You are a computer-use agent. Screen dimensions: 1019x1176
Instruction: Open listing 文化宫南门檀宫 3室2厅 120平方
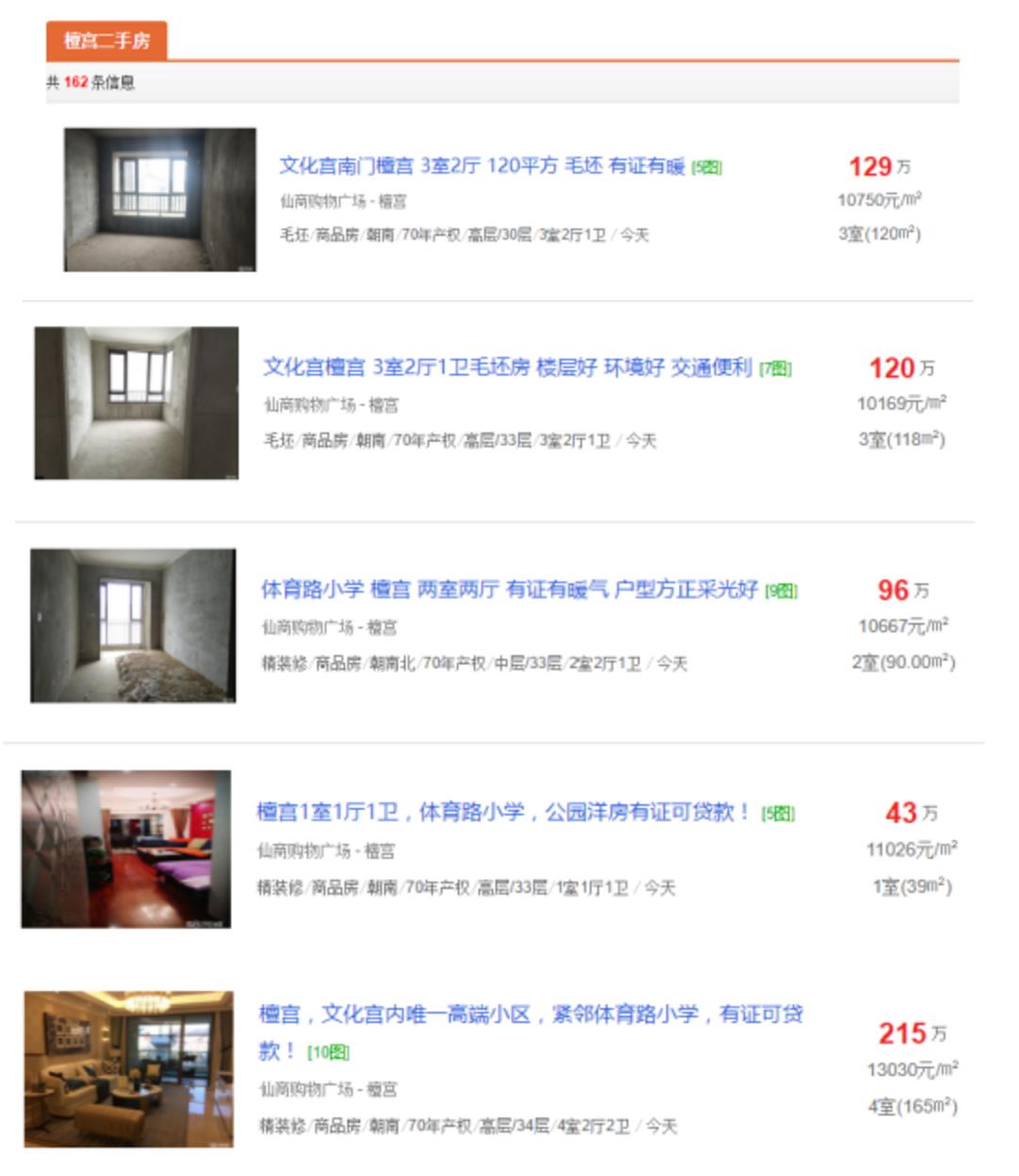pos(481,166)
